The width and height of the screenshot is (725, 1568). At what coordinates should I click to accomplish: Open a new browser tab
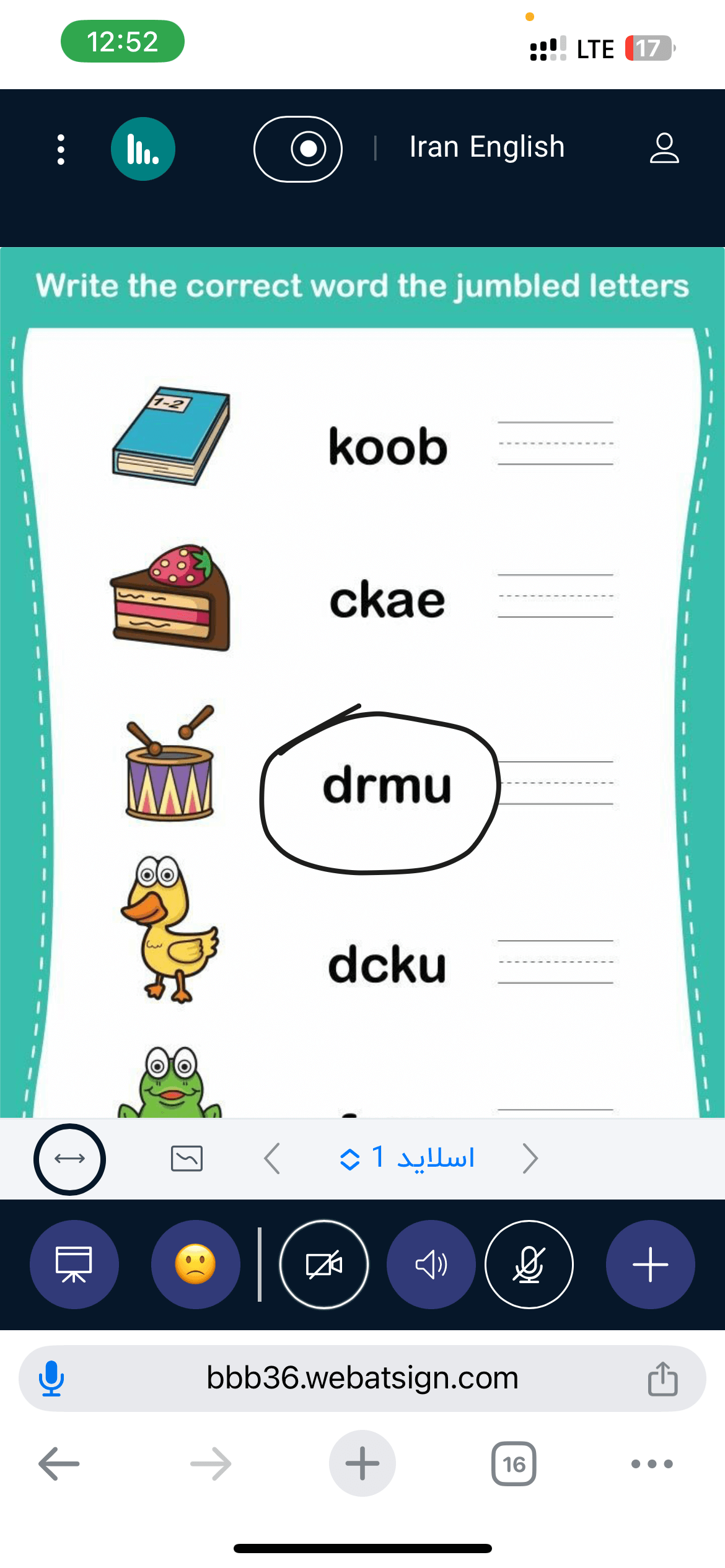click(362, 1464)
